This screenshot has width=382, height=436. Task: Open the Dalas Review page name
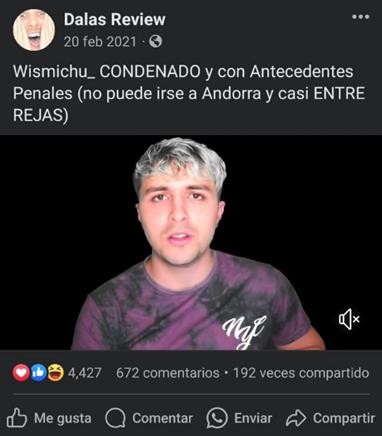click(114, 19)
